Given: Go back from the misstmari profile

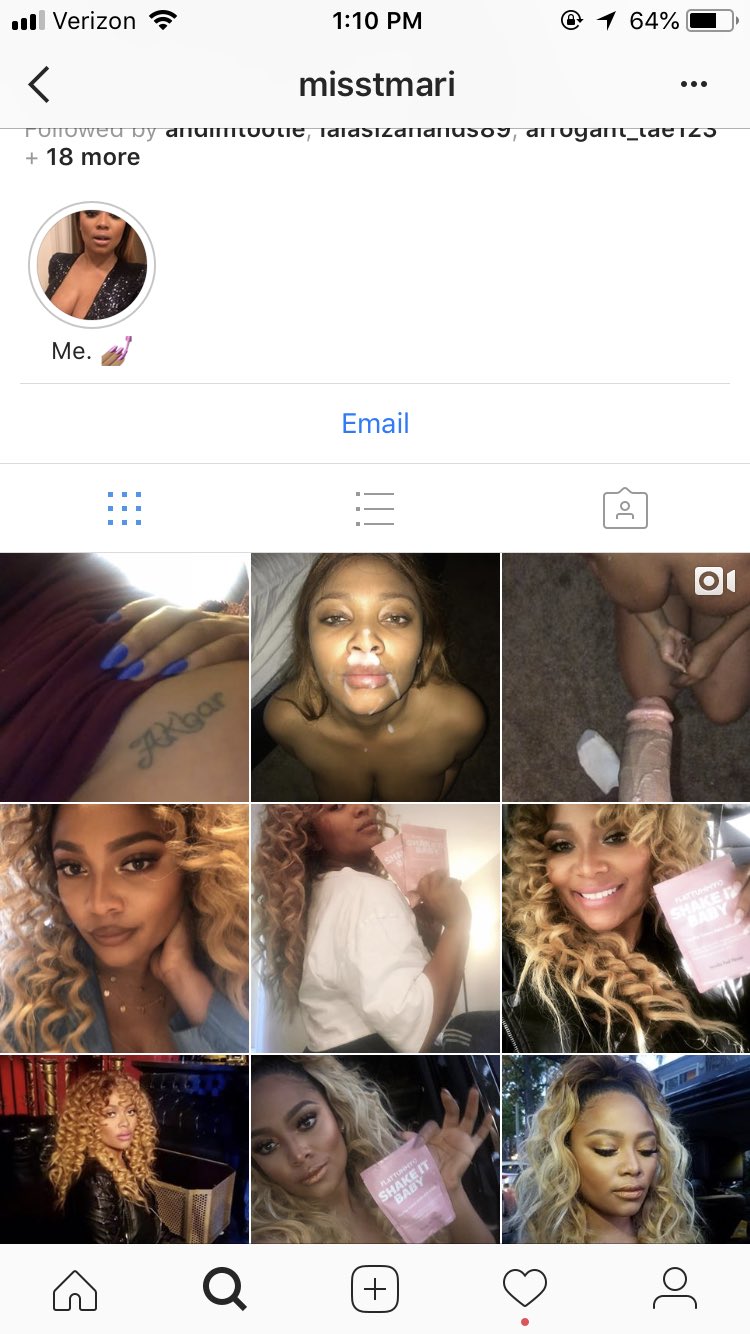Looking at the screenshot, I should 39,85.
